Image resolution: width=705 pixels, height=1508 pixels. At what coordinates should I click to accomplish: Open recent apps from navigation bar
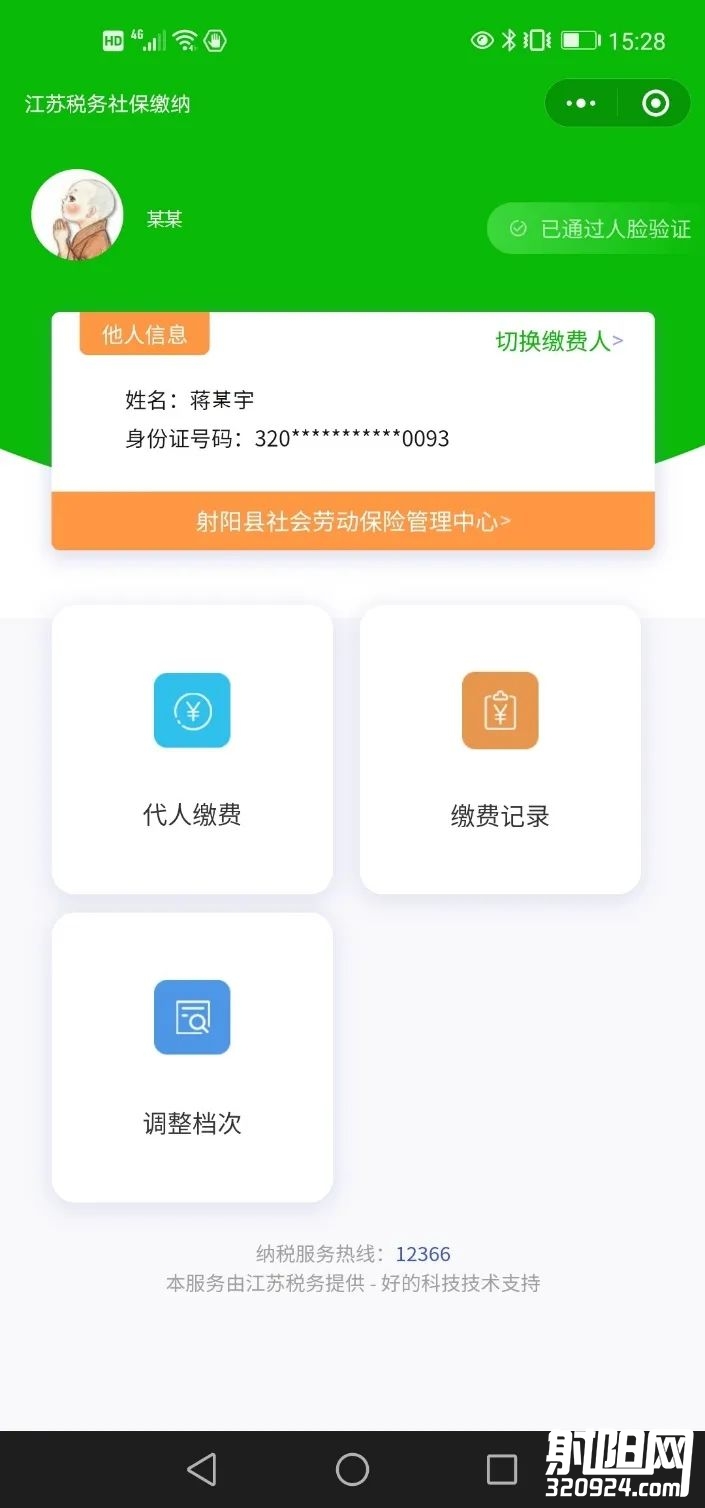pos(501,1469)
